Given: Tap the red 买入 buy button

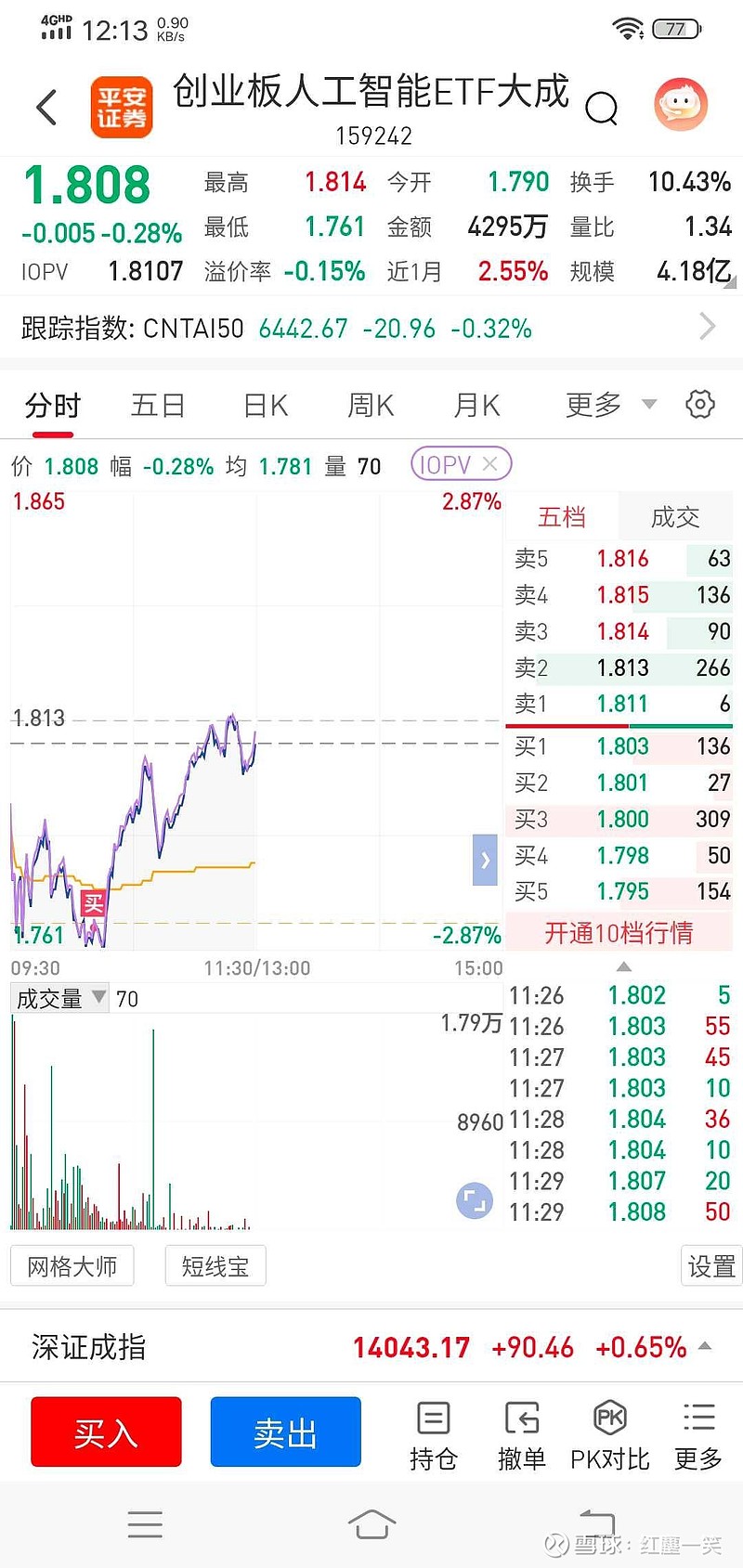Looking at the screenshot, I should point(105,1432).
